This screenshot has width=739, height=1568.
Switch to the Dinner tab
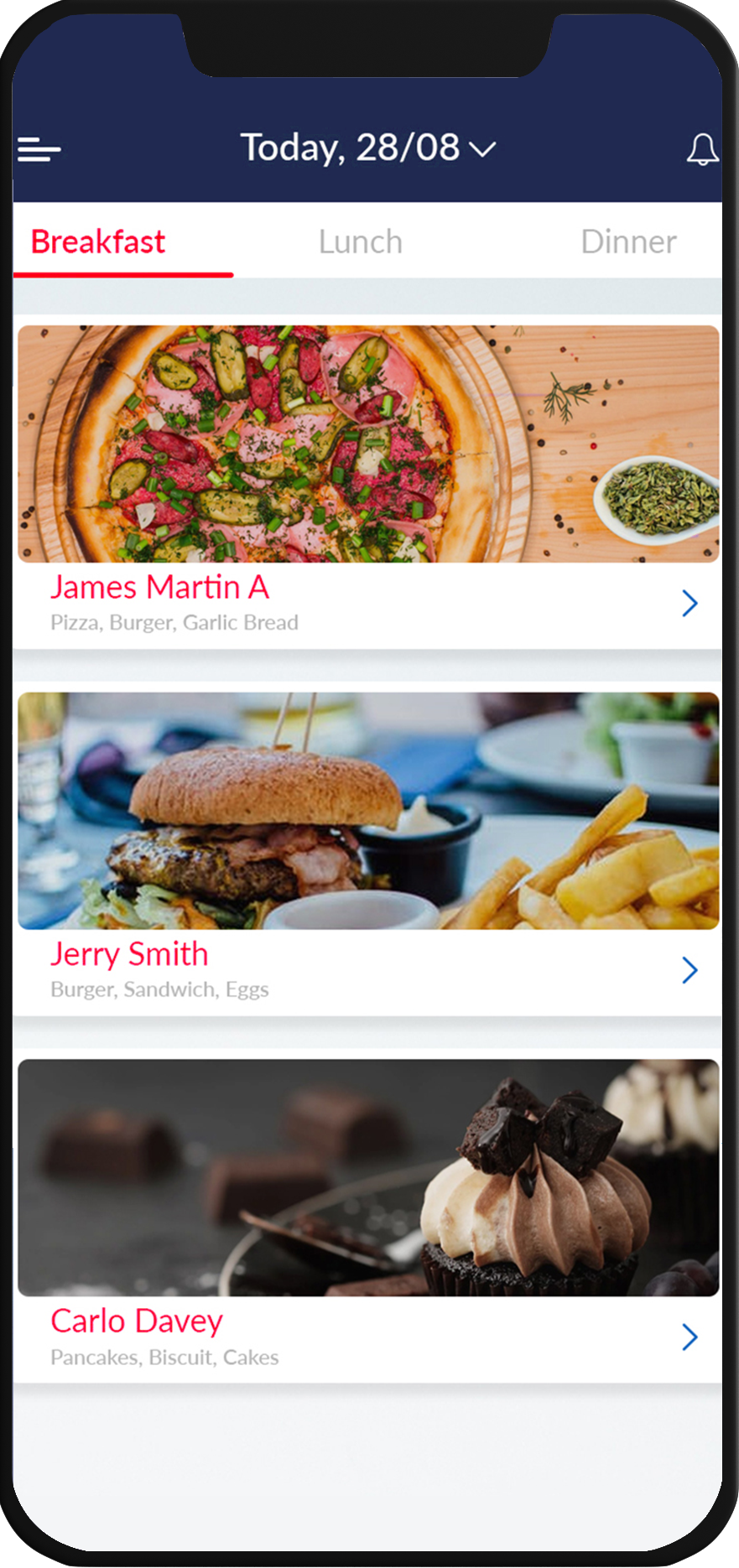(x=628, y=241)
